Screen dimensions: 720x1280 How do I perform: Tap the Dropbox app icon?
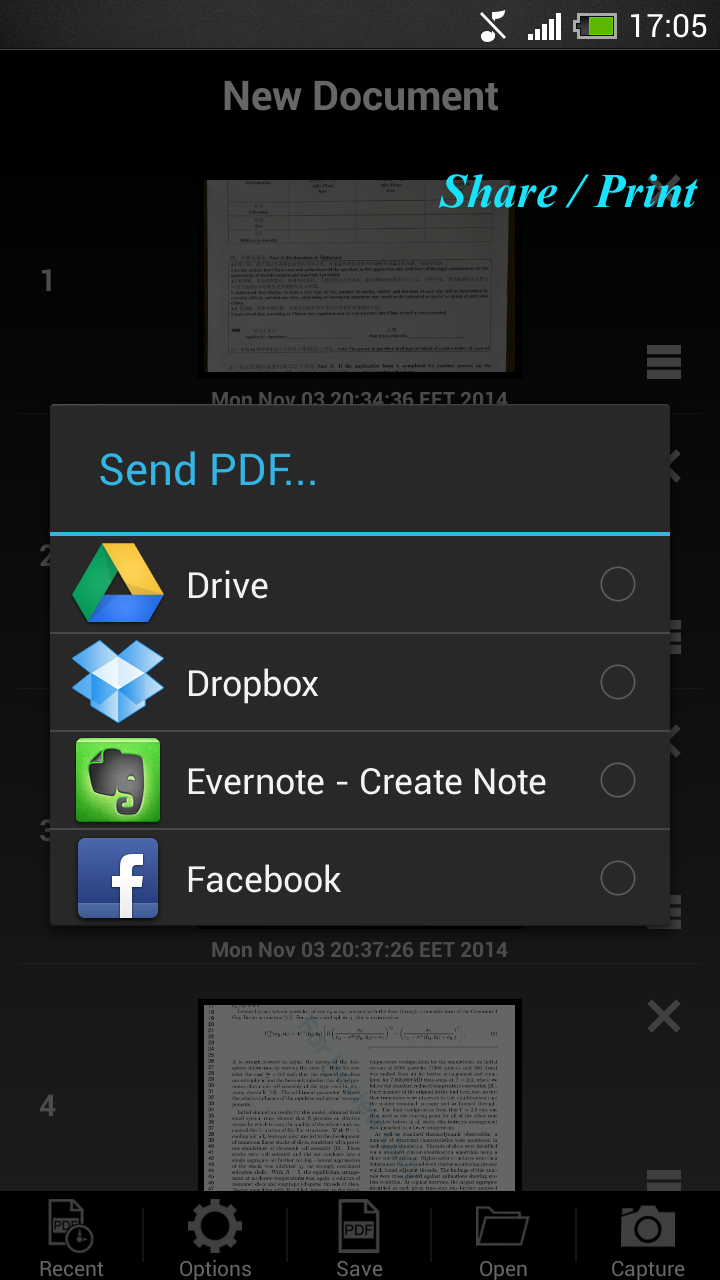coord(117,682)
